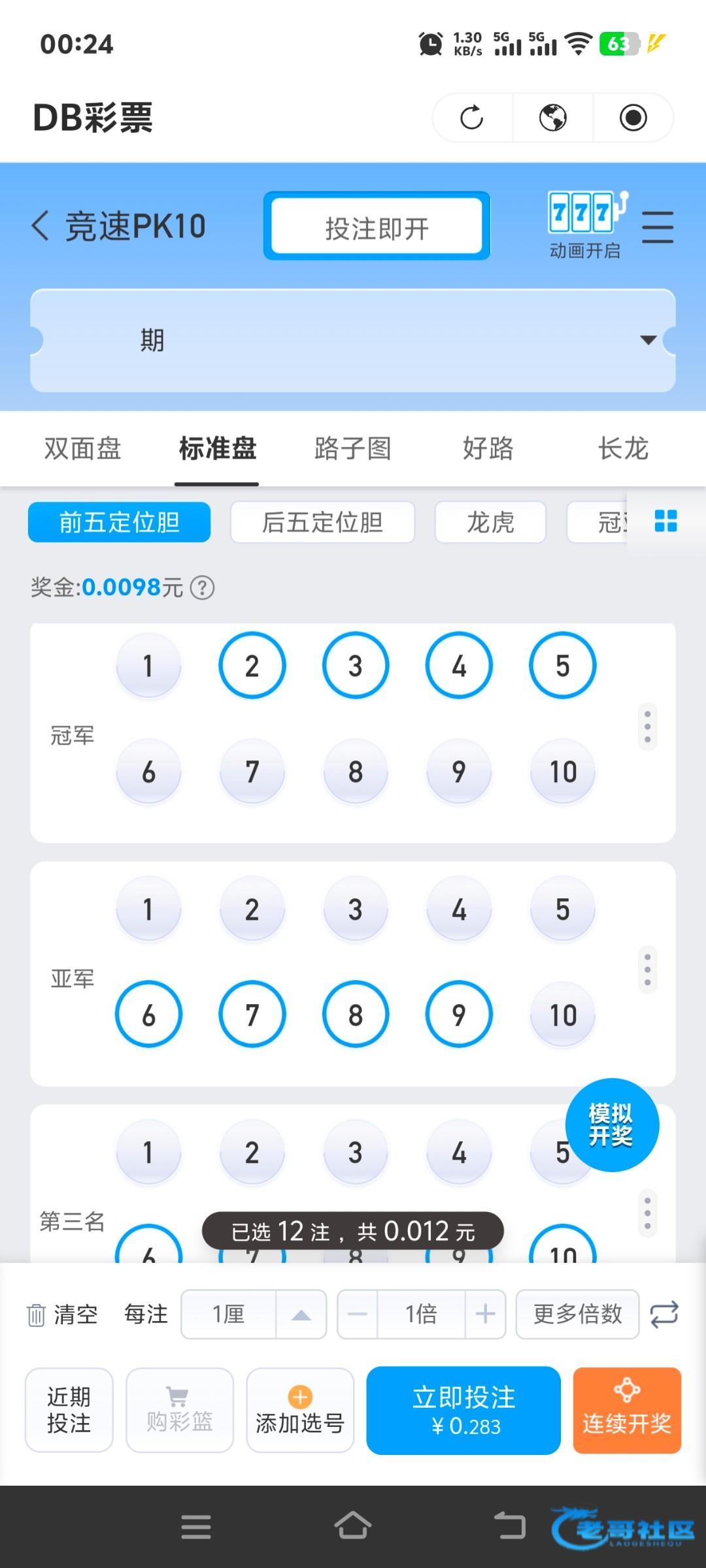
Task: Tap the 模拟开奖 floating button
Action: (x=611, y=1124)
